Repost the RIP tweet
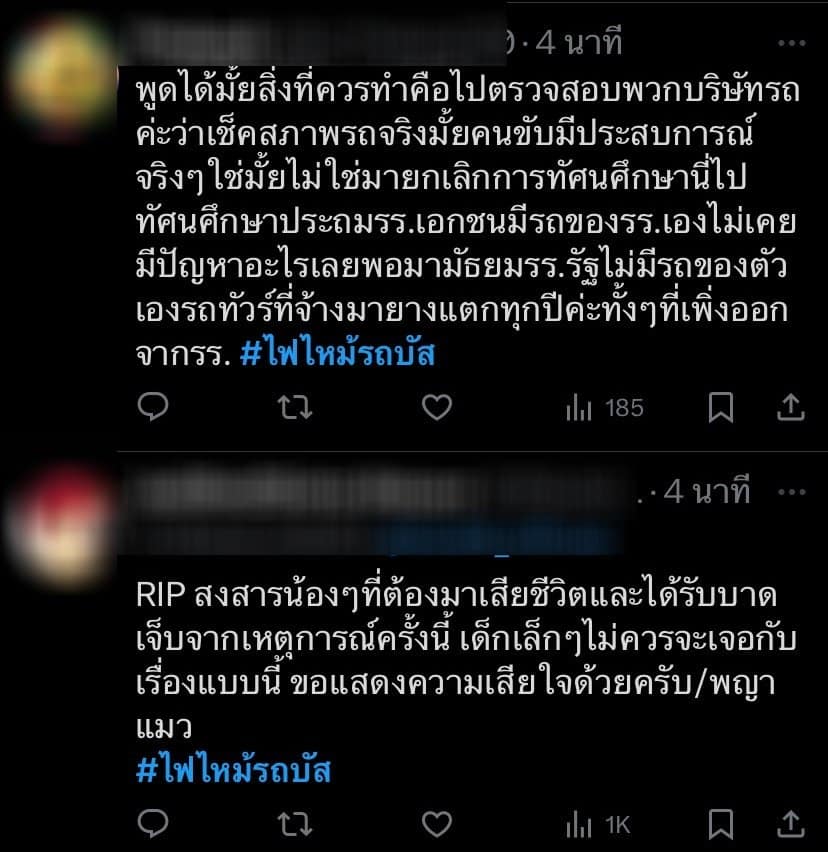The height and width of the screenshot is (852, 828). [294, 824]
